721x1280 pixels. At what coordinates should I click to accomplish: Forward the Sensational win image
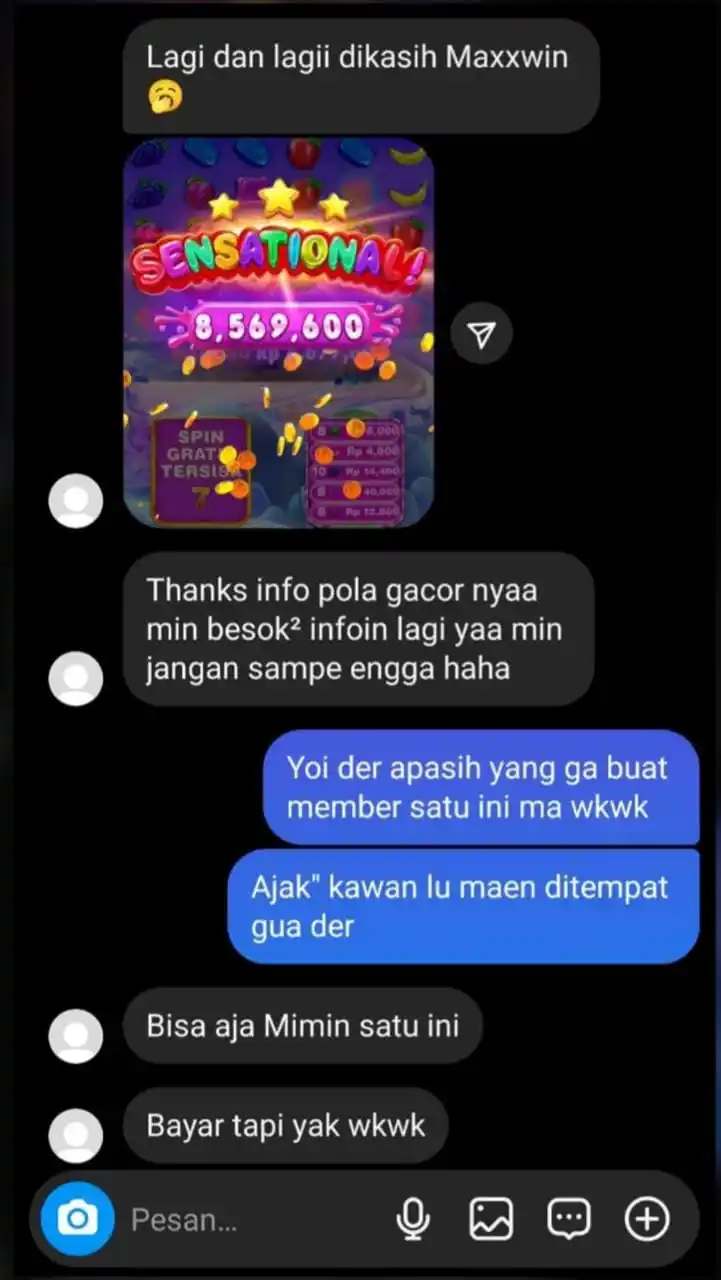481,336
